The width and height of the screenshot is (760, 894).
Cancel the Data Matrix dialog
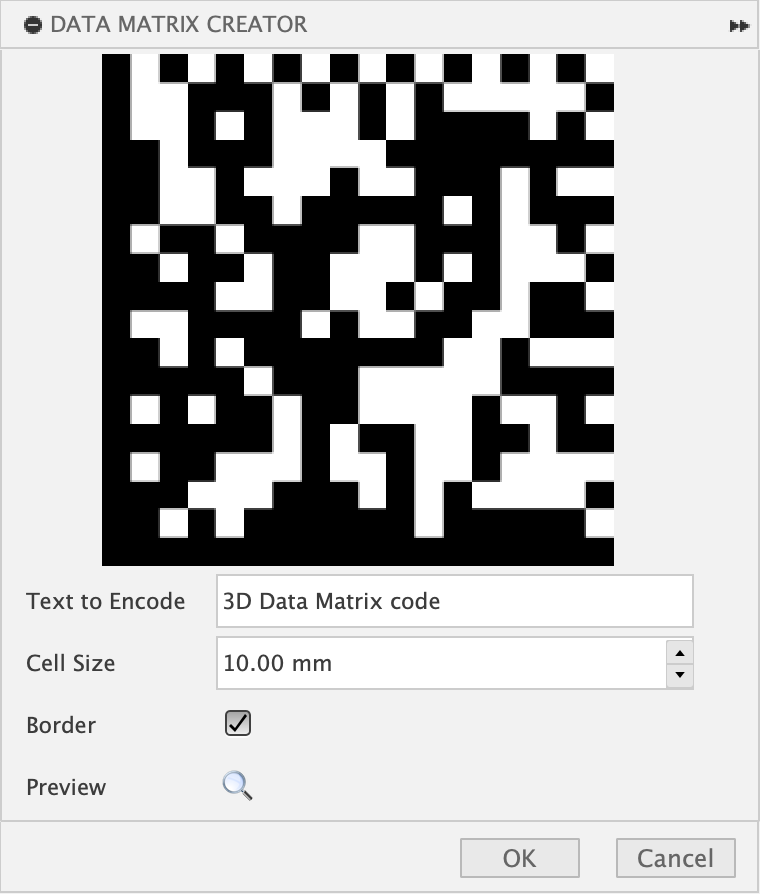(x=676, y=857)
